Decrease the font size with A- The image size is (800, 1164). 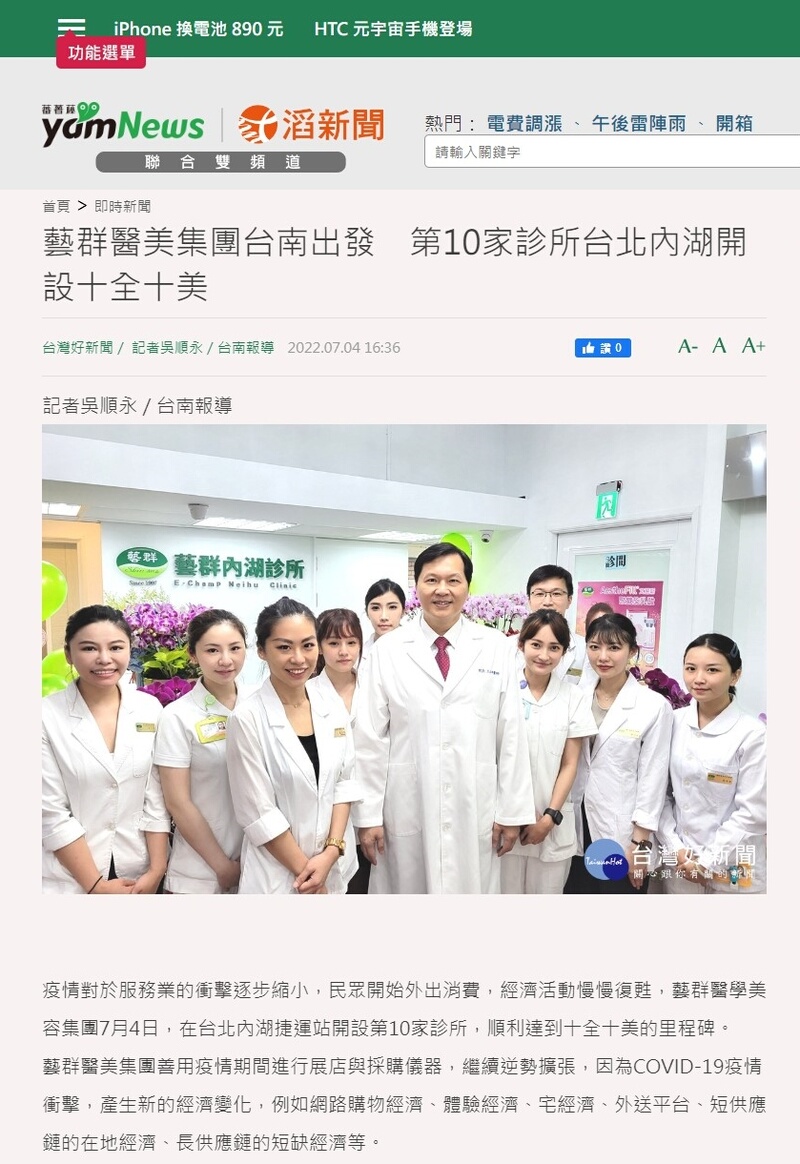tap(687, 346)
